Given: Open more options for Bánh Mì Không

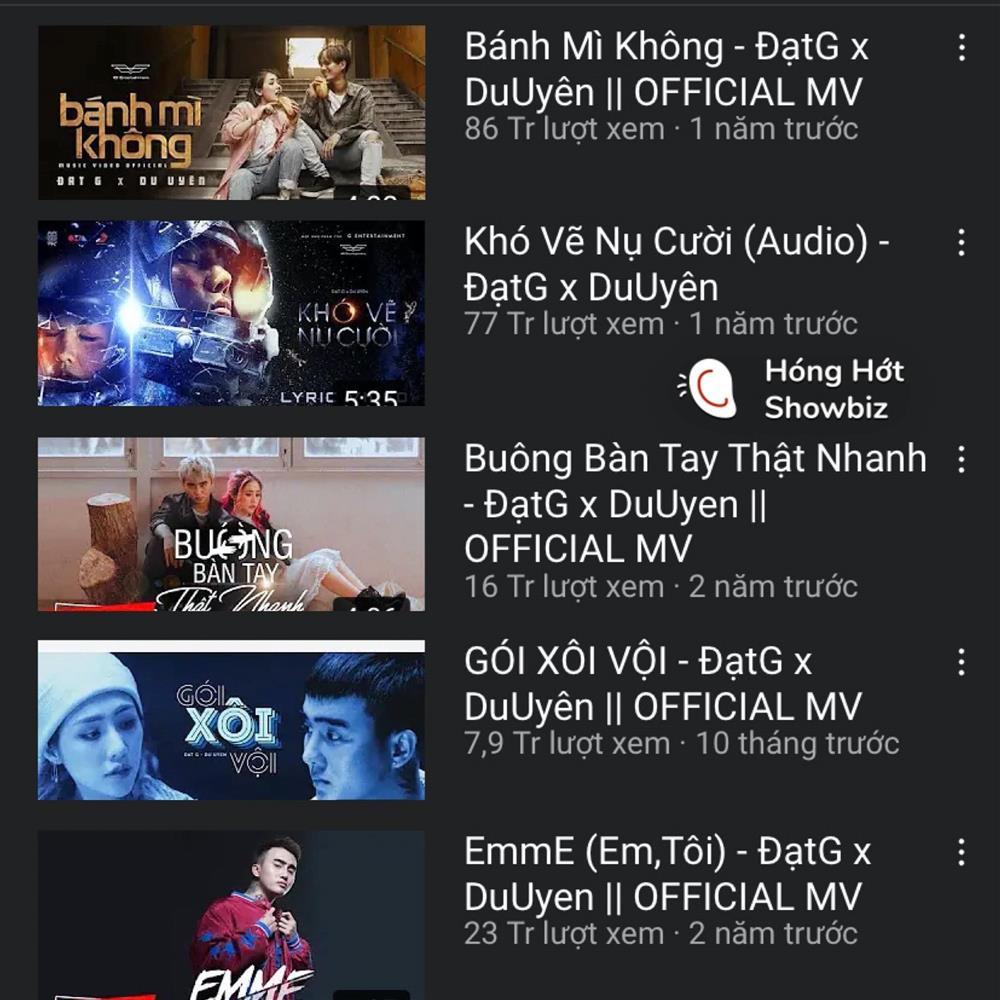Looking at the screenshot, I should pos(962,47).
